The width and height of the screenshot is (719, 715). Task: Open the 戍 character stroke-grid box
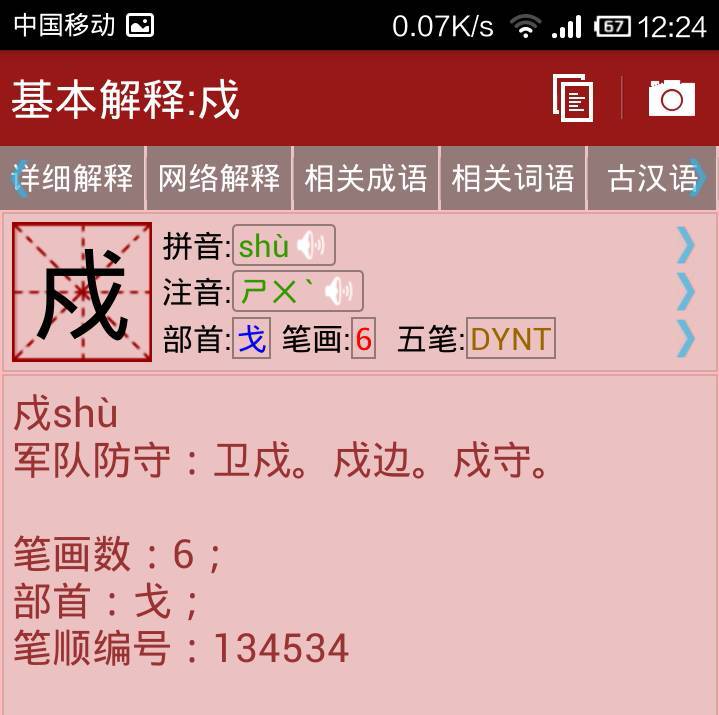coord(82,292)
